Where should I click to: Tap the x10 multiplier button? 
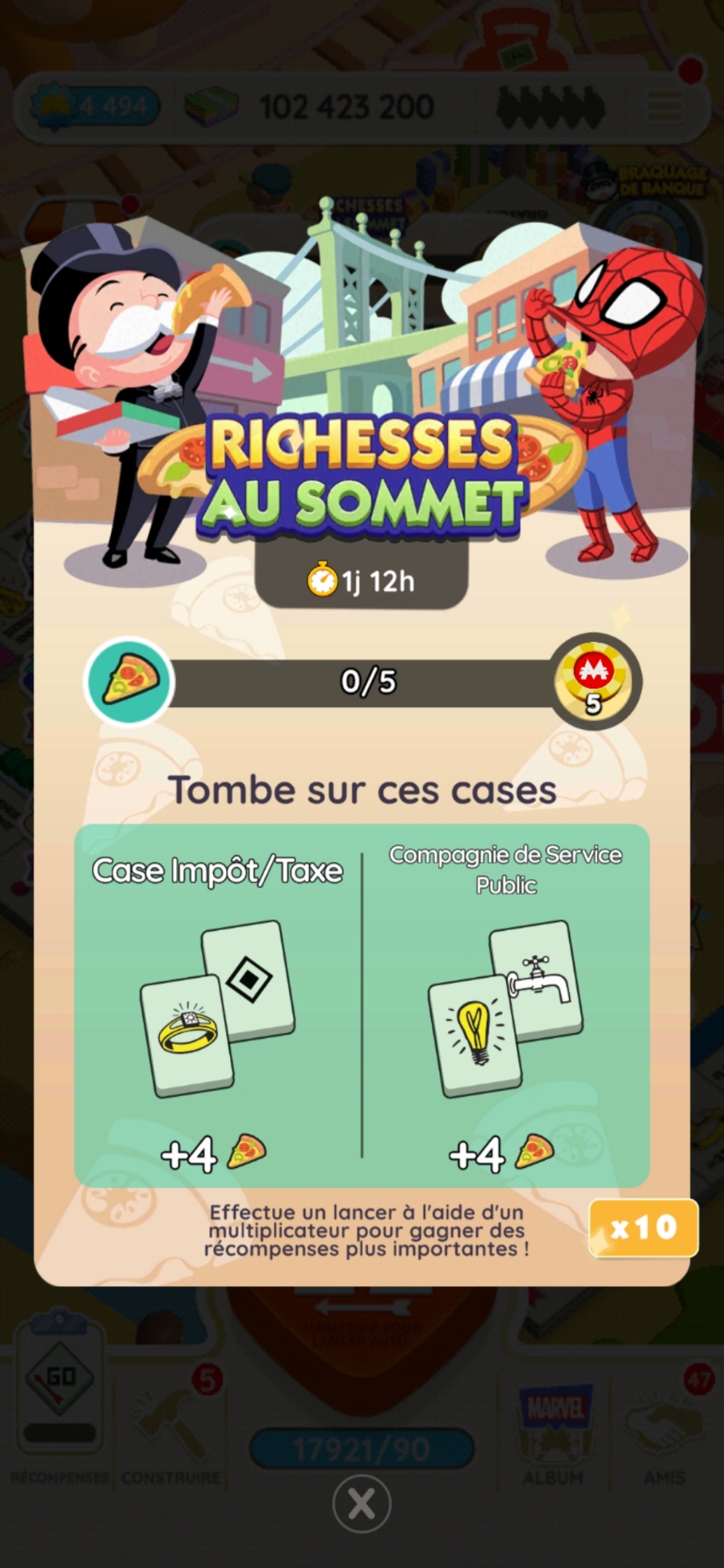click(643, 1228)
